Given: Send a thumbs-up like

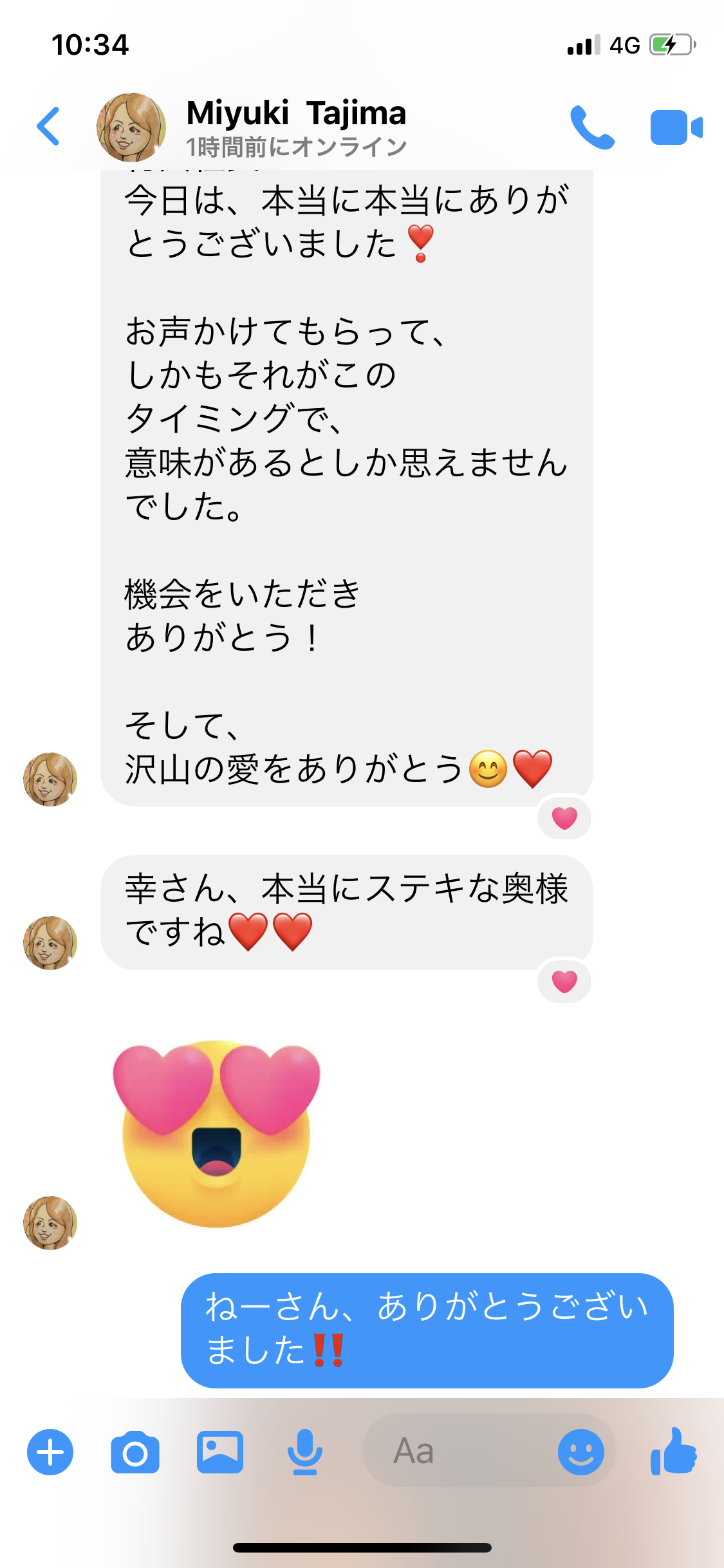Looking at the screenshot, I should 673,1451.
